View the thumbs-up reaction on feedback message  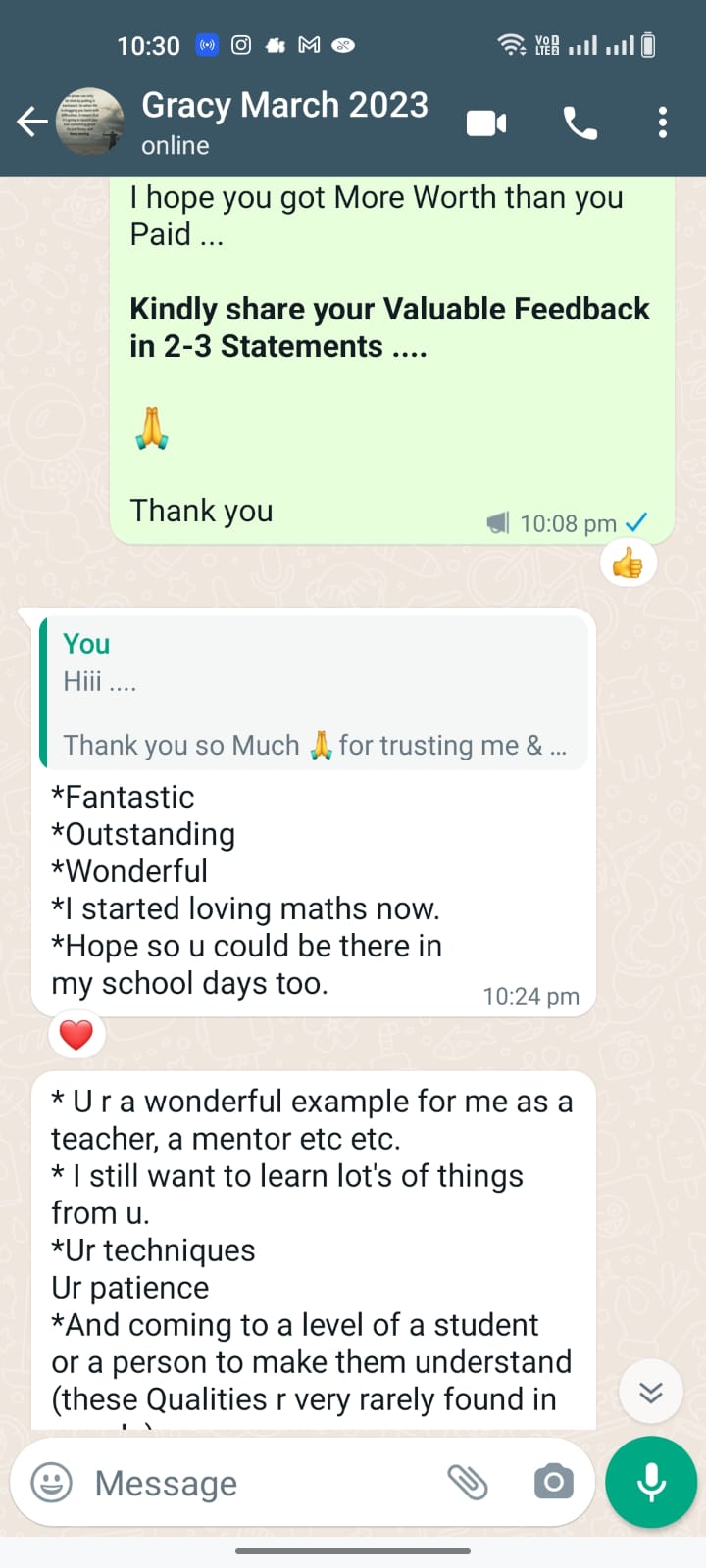(x=628, y=564)
